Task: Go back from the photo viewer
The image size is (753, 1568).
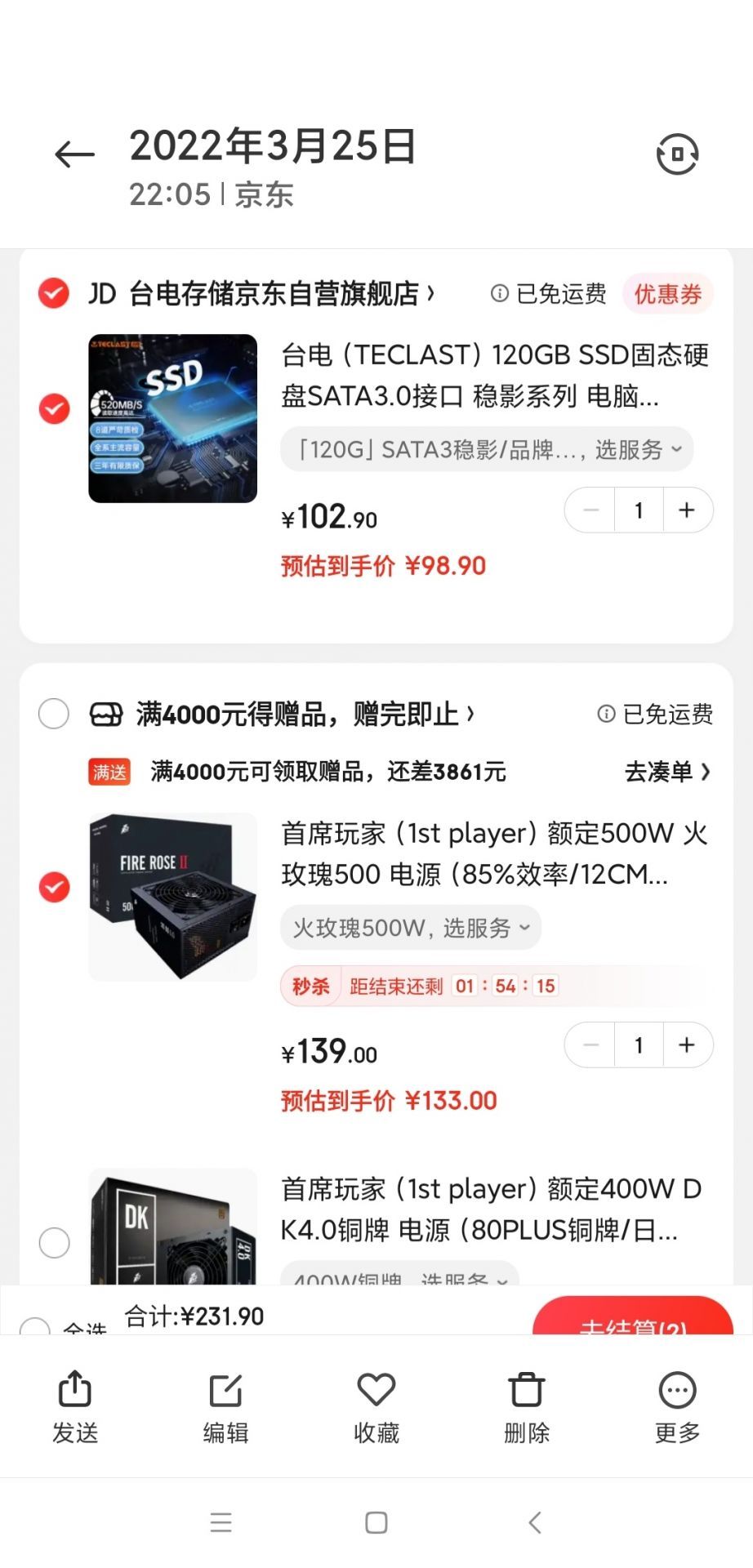Action: pos(74,154)
